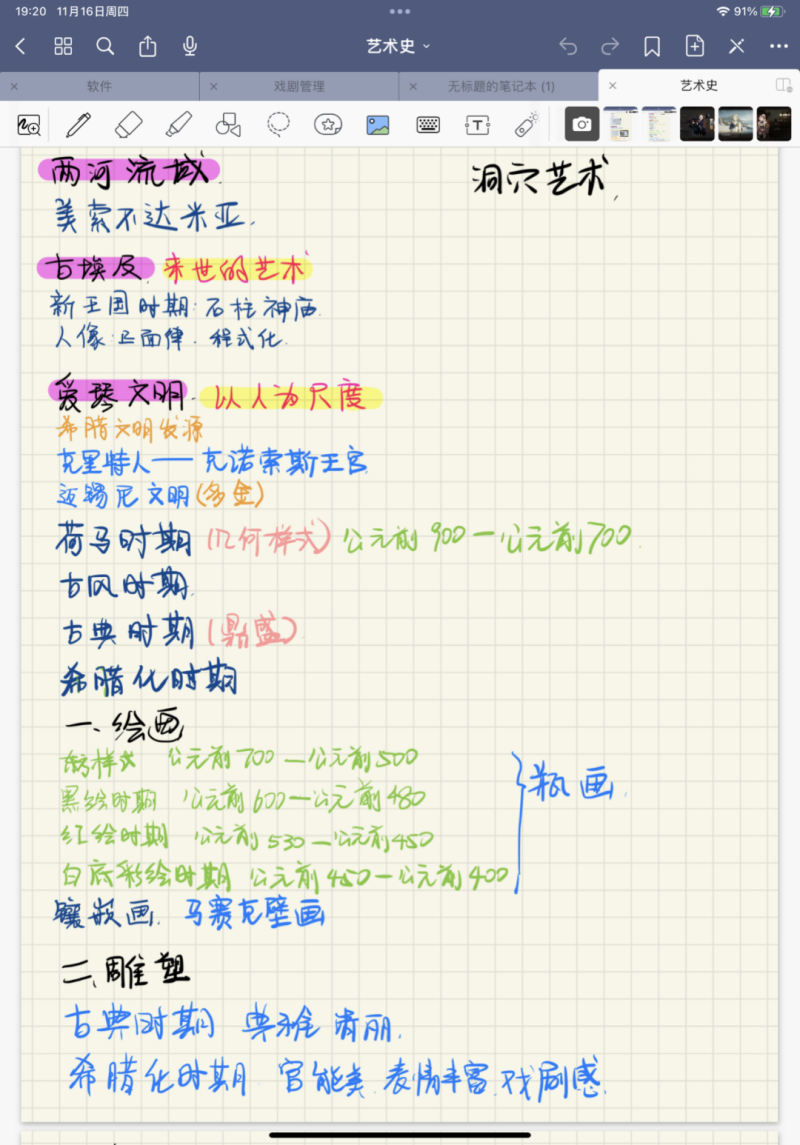Choose the lasso selection tool

[x=278, y=125]
